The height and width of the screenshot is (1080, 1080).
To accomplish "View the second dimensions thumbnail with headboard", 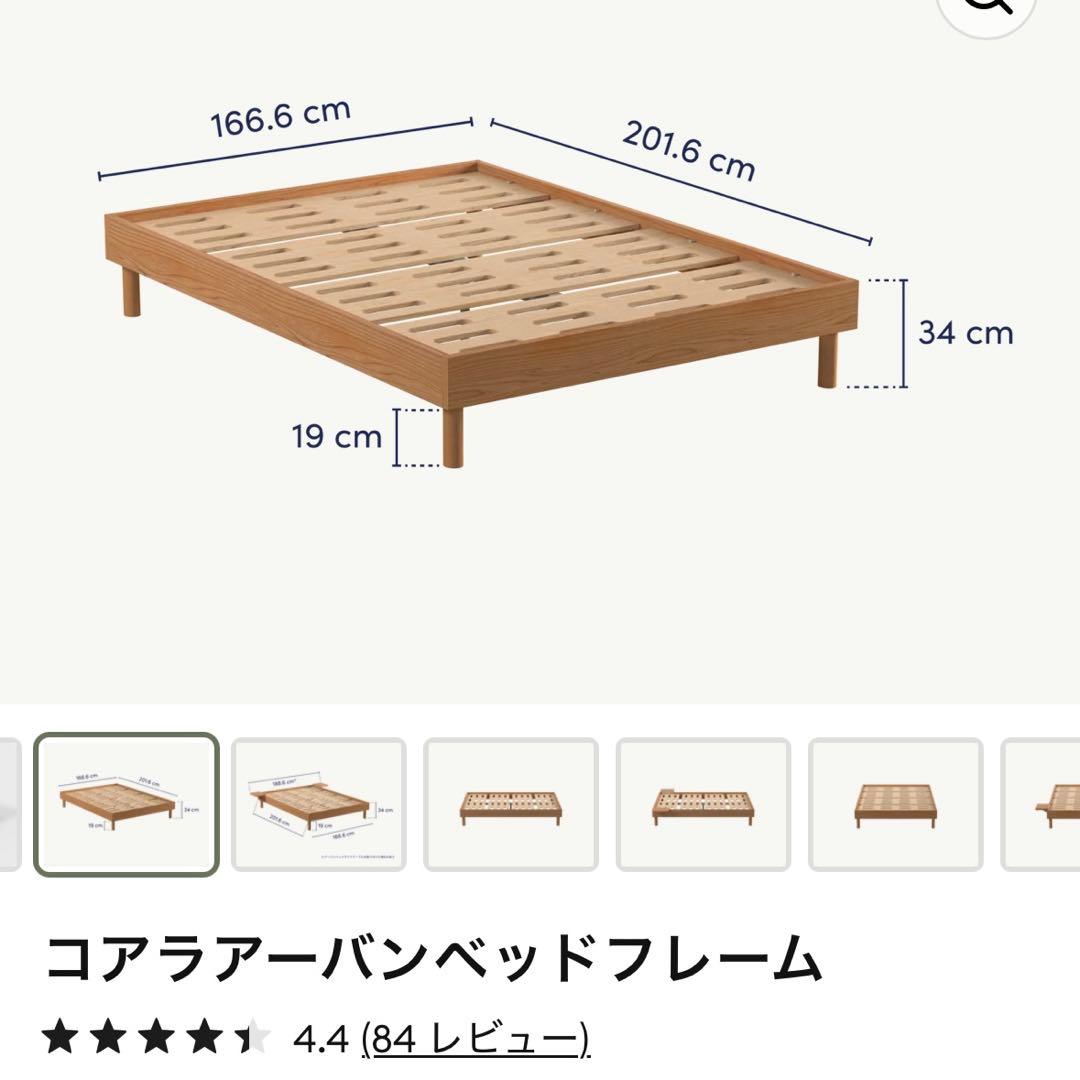I will coord(319,804).
